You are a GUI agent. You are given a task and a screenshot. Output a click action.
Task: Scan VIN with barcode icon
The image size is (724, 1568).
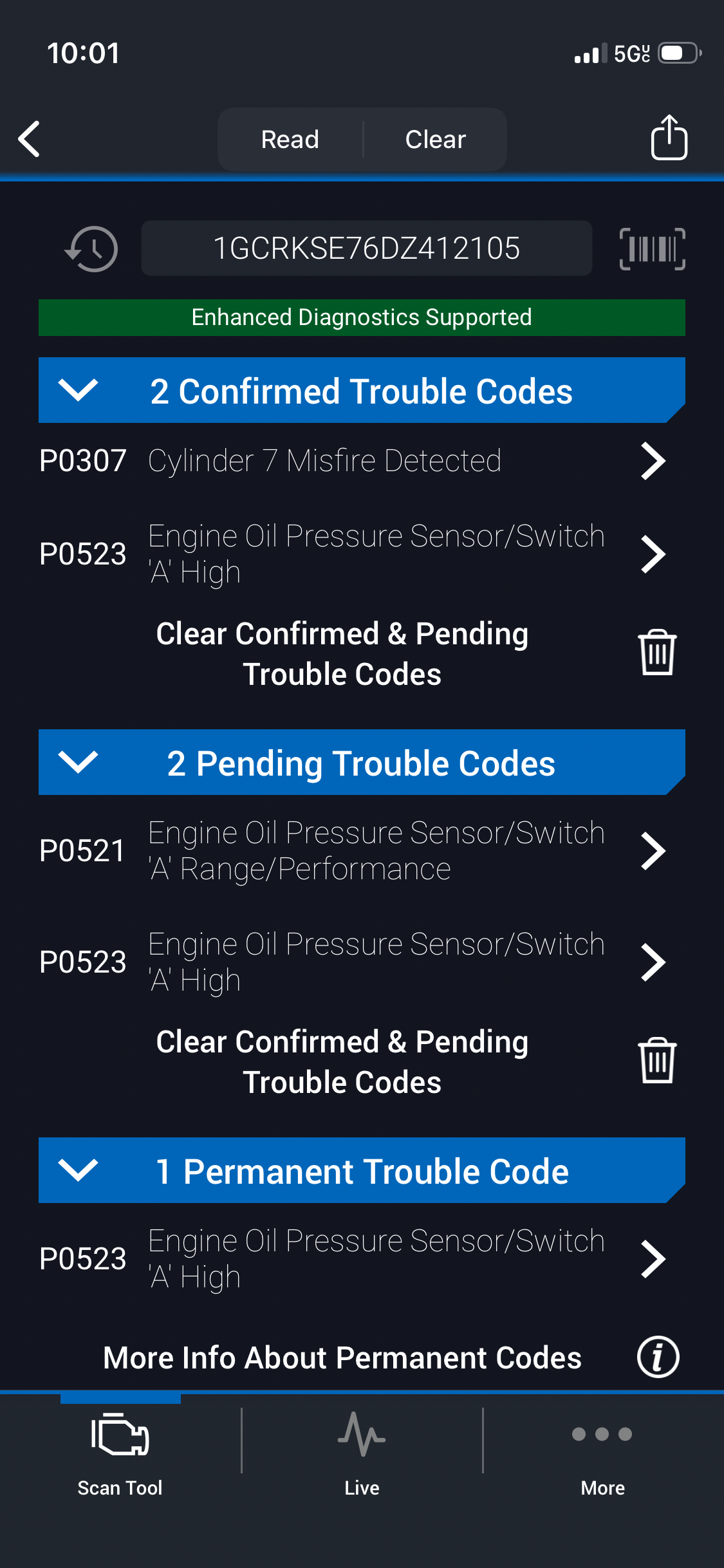click(x=652, y=249)
